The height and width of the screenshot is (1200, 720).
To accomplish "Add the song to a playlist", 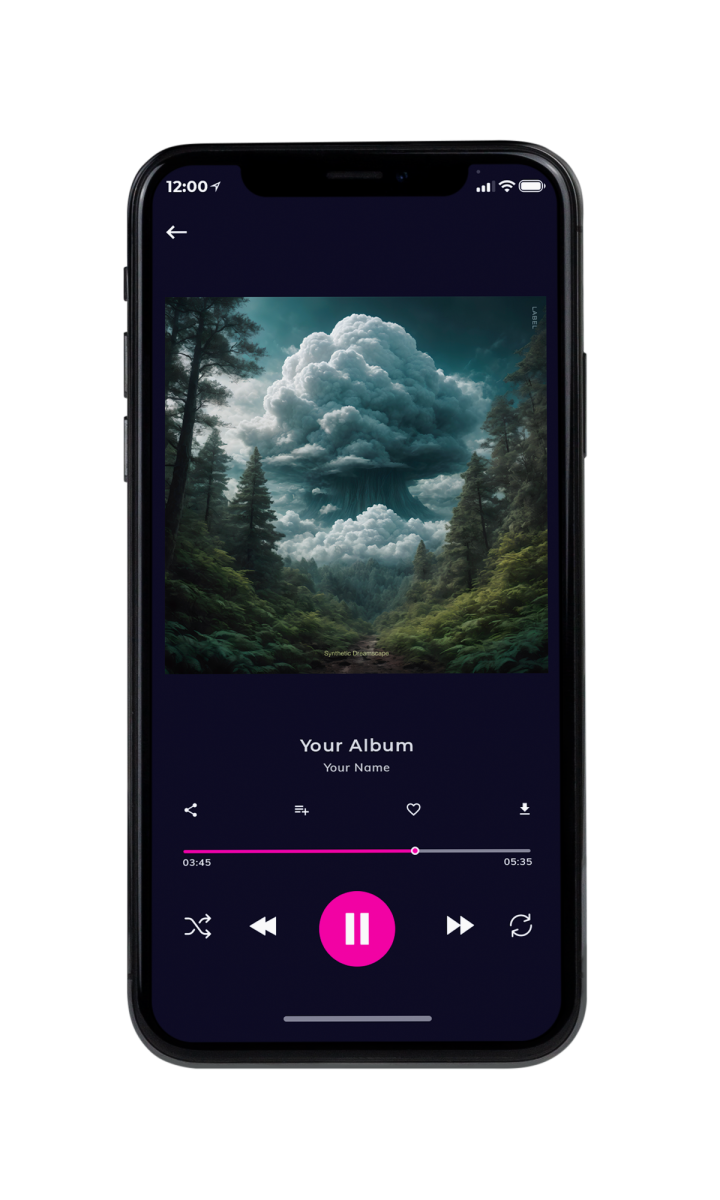I will 301,810.
